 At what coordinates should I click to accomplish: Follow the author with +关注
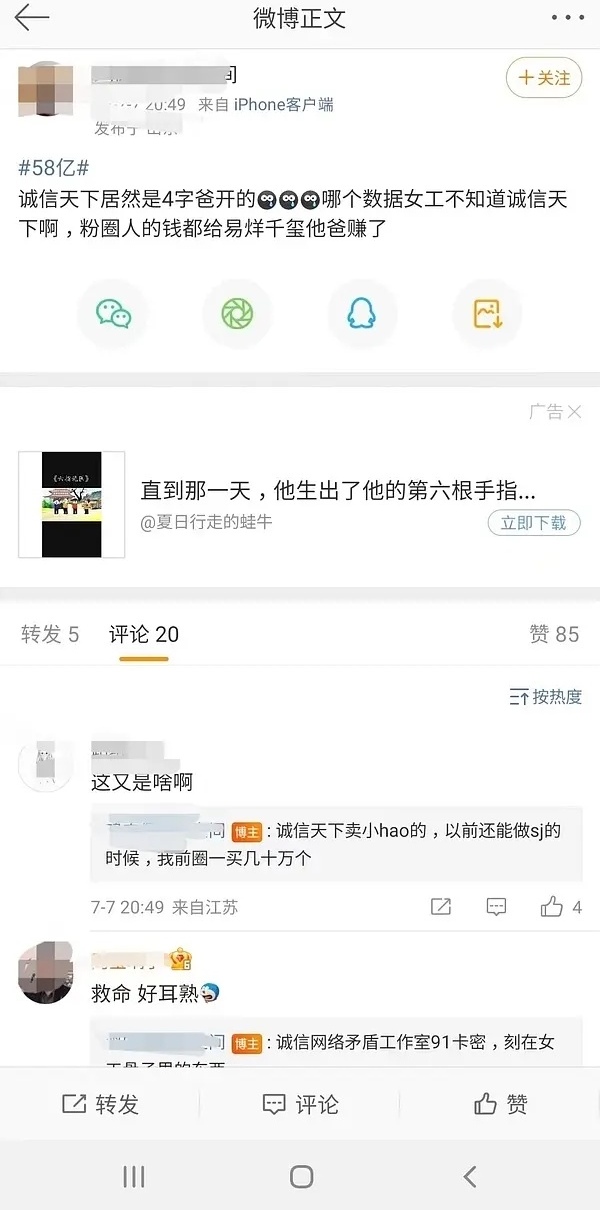tap(543, 78)
